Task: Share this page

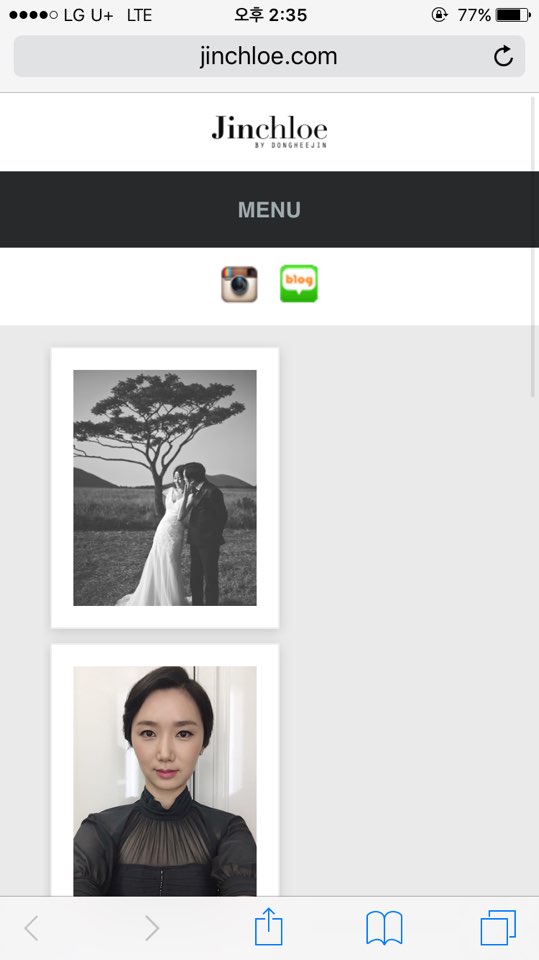Action: click(x=269, y=926)
